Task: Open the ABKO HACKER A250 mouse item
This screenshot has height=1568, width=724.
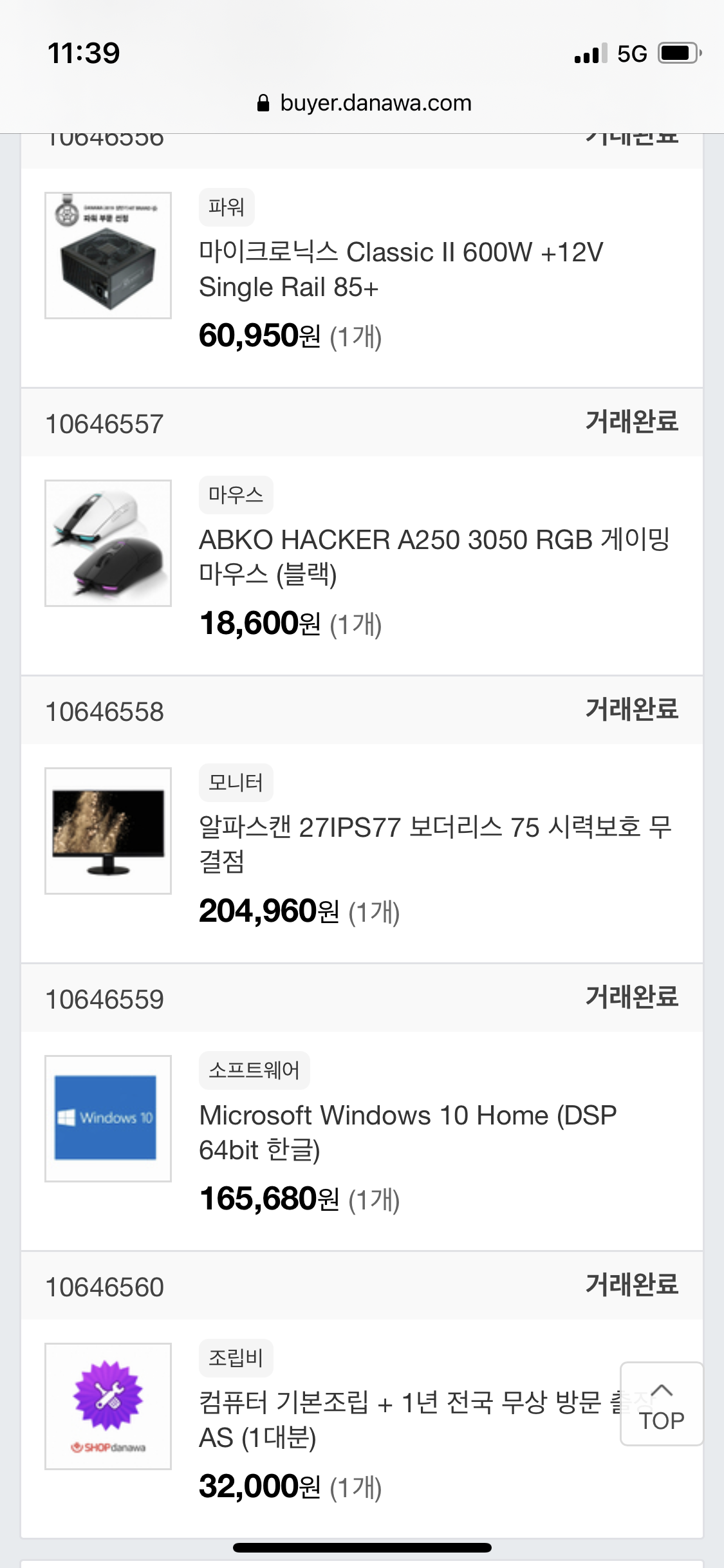Action: [x=434, y=557]
